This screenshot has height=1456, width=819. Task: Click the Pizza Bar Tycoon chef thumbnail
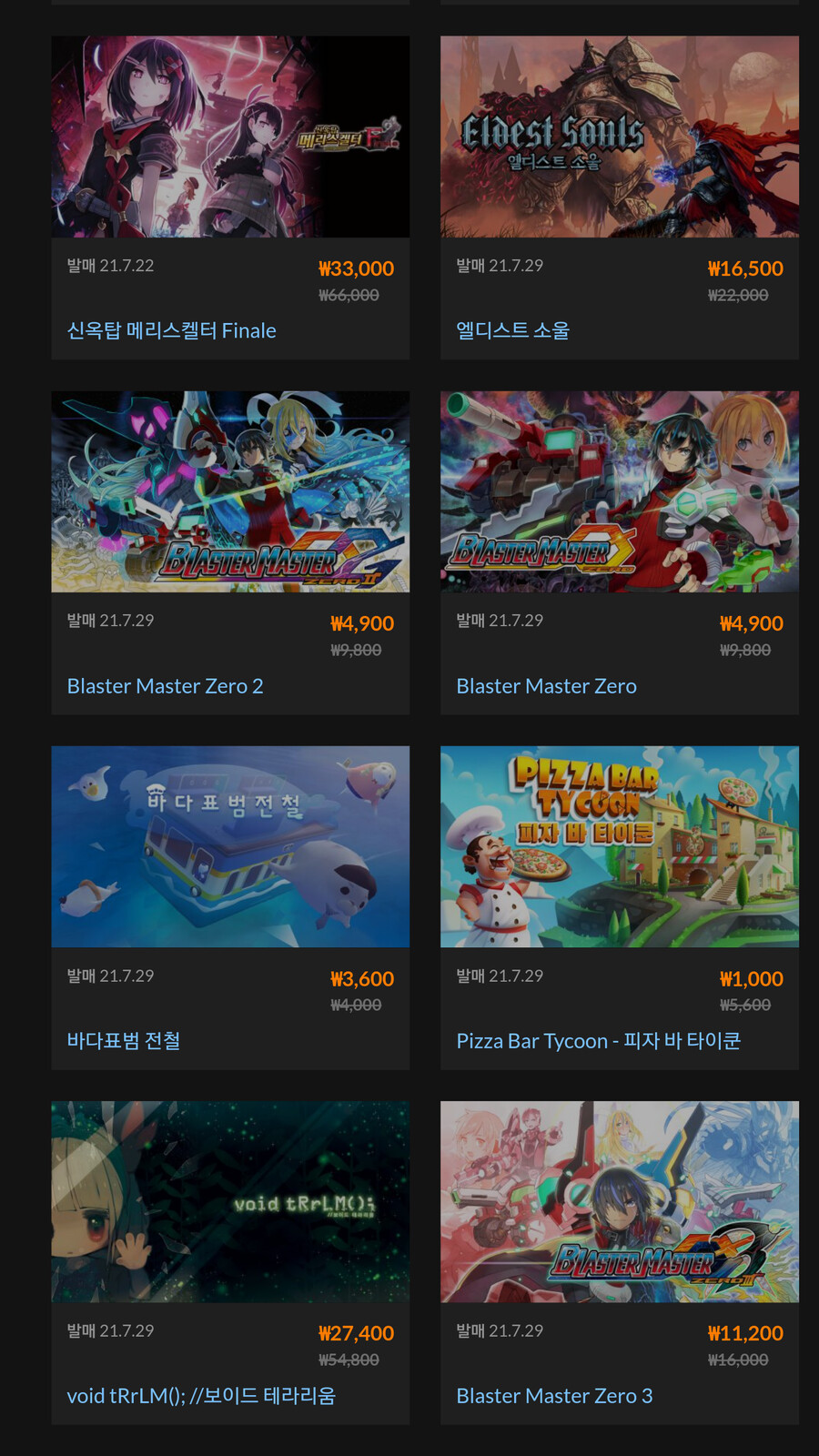click(x=620, y=846)
